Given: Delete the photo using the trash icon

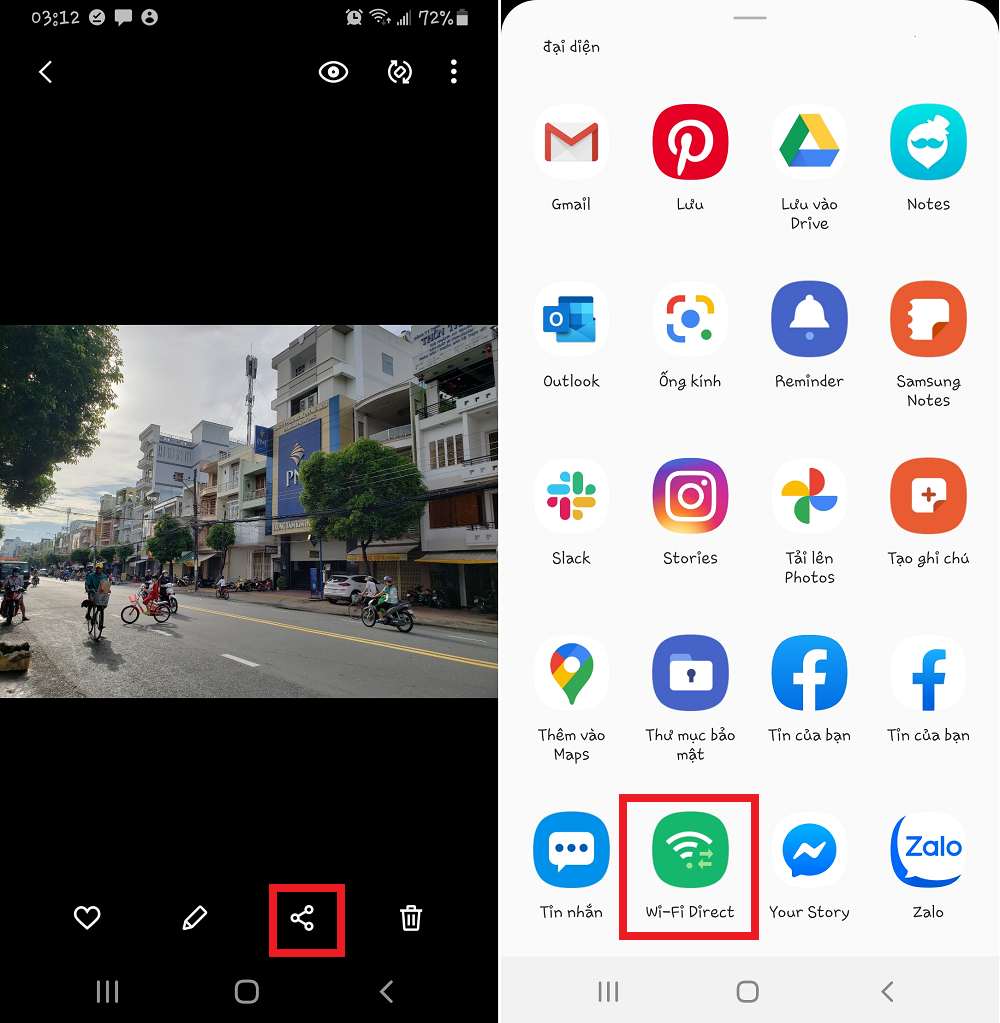Looking at the screenshot, I should point(410,918).
